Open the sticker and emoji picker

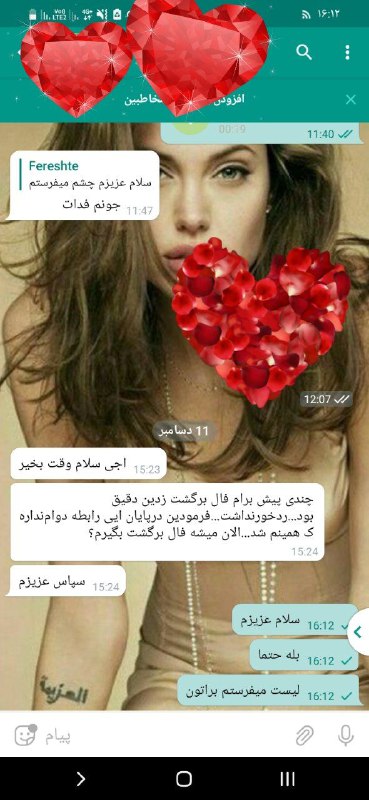tap(25, 736)
